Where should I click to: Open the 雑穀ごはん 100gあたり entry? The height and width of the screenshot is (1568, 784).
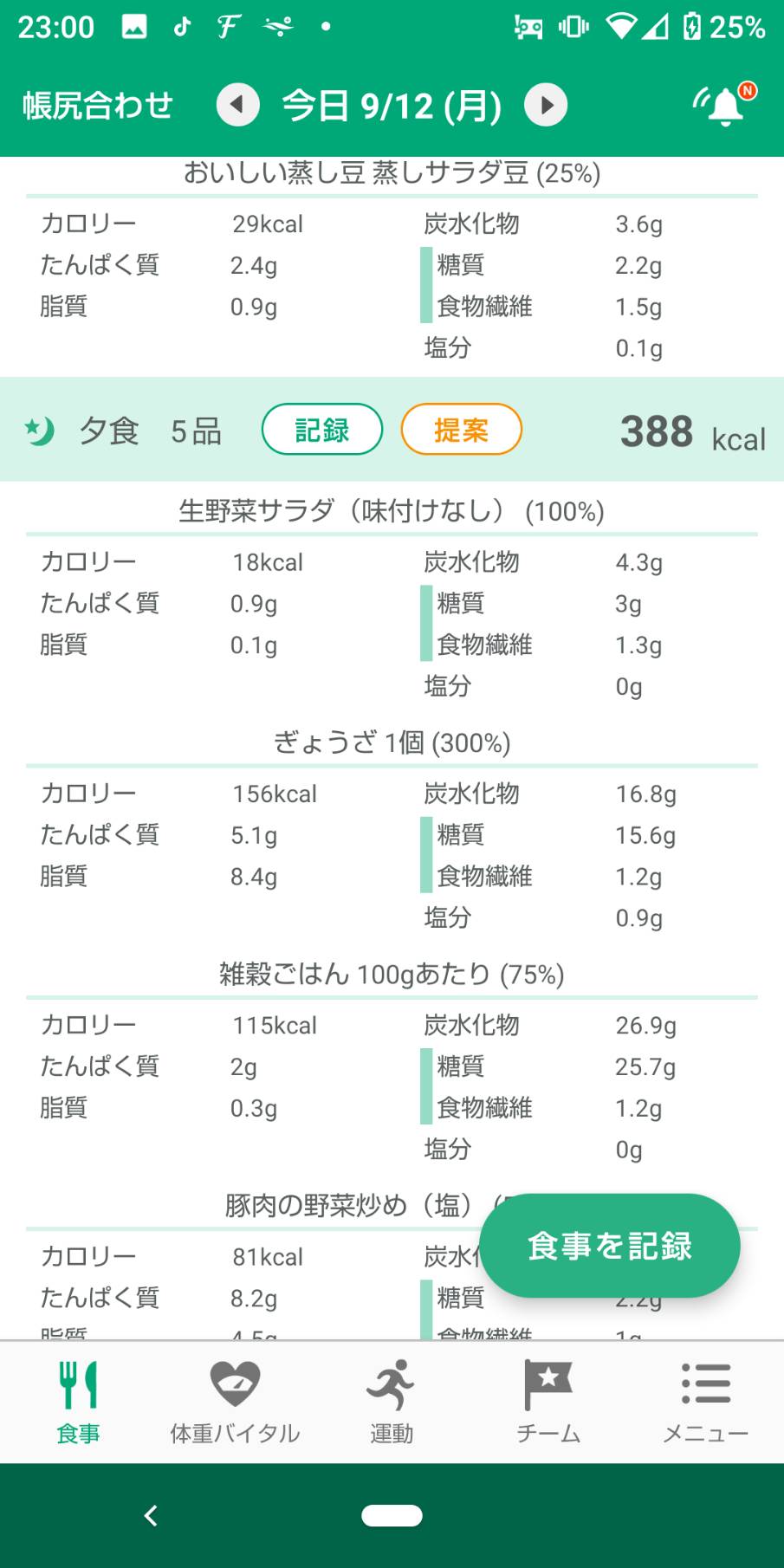pyautogui.click(x=392, y=975)
